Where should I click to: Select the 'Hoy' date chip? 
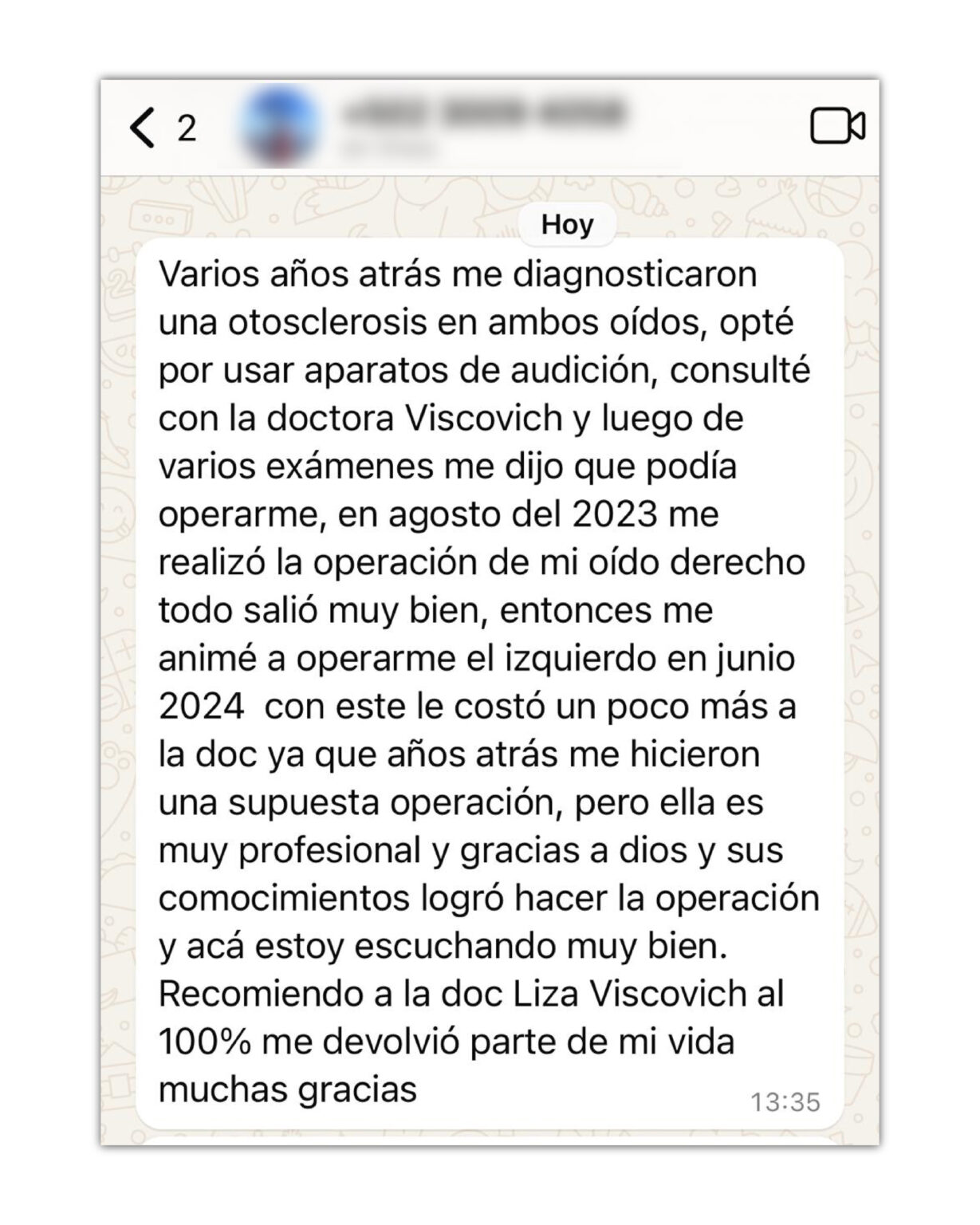[568, 225]
